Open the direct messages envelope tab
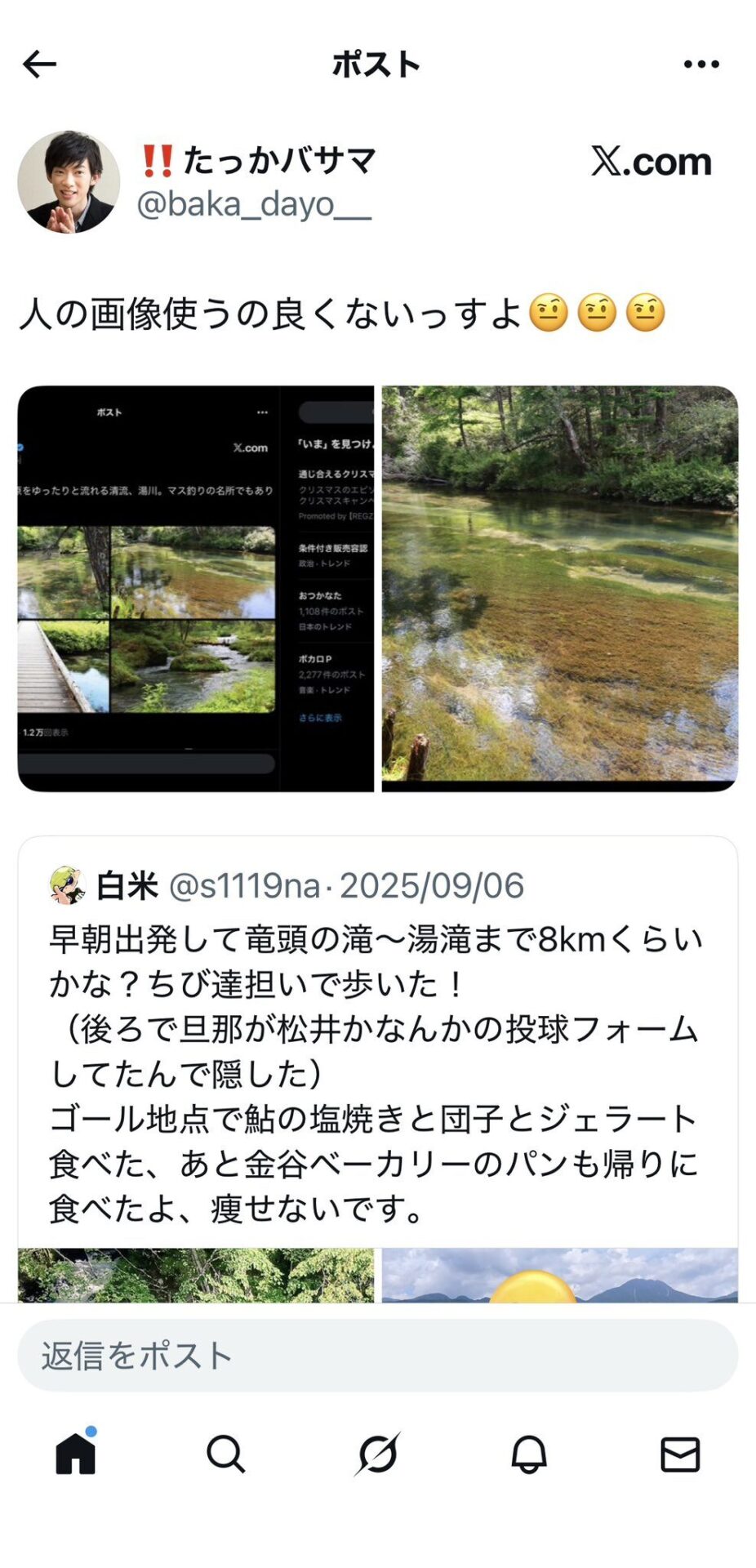 (680, 1454)
